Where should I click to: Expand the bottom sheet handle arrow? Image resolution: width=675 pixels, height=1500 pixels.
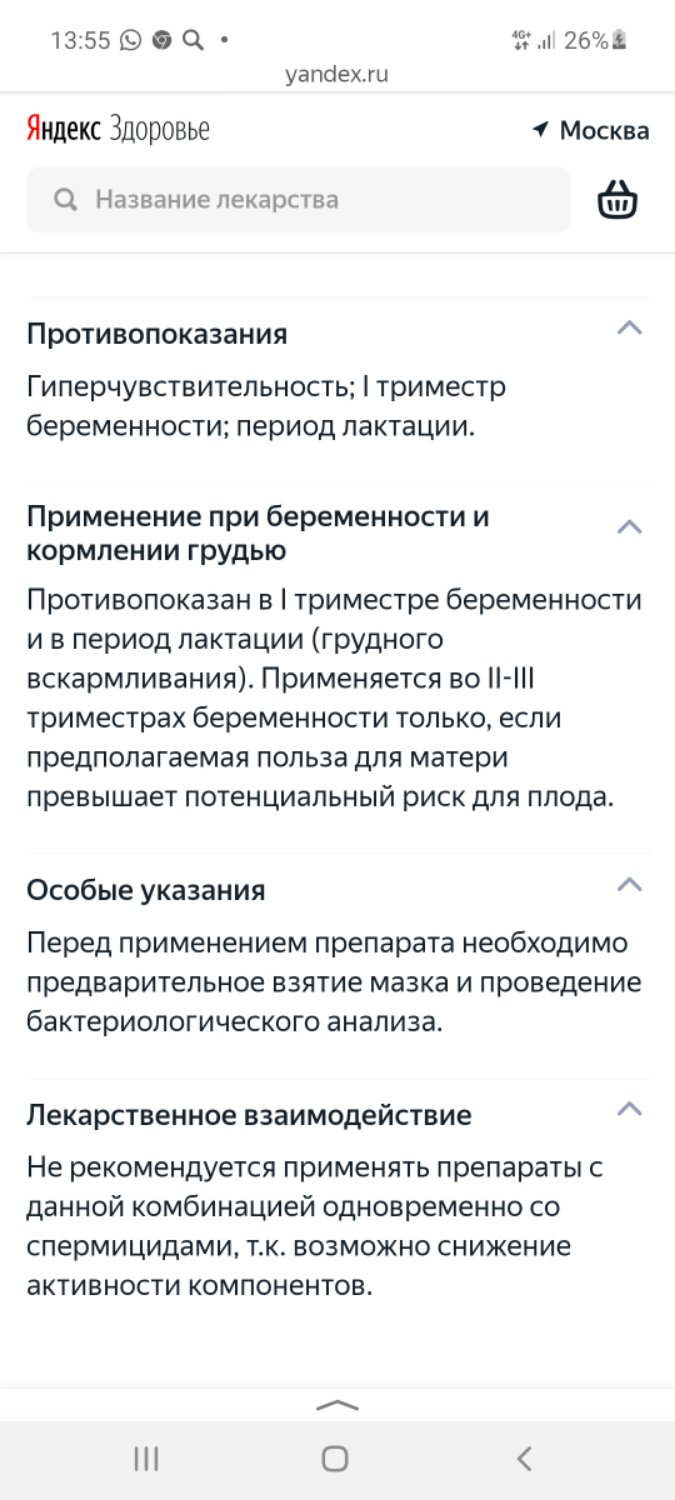tap(337, 1405)
